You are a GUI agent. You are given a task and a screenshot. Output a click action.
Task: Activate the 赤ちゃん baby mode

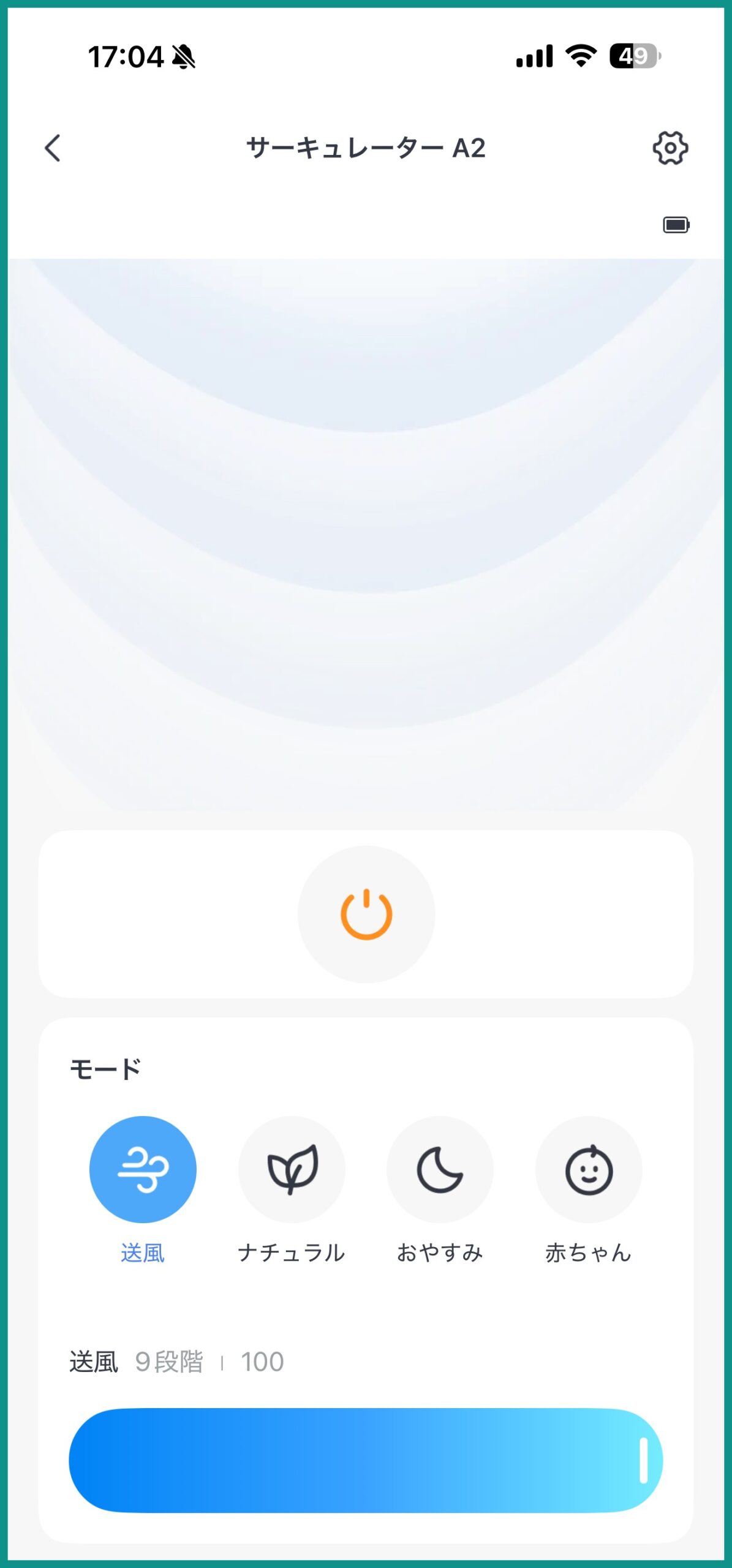coord(589,1169)
